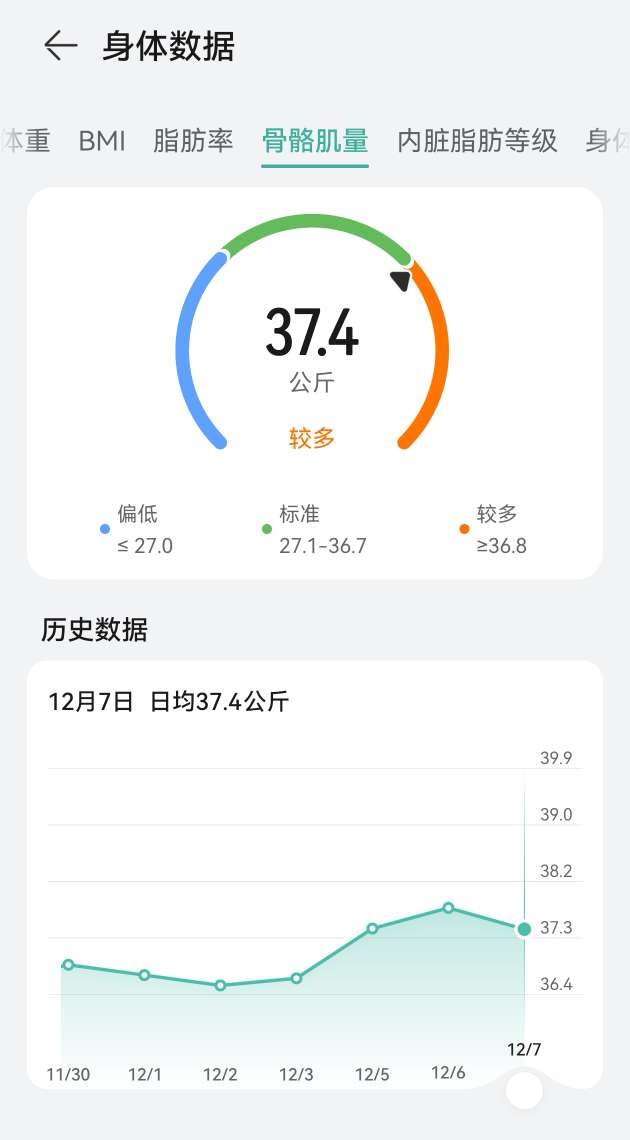Screen dimensions: 630x1140
Task: Tap the round chart handle under 12/7
Action: pyautogui.click(x=524, y=1090)
